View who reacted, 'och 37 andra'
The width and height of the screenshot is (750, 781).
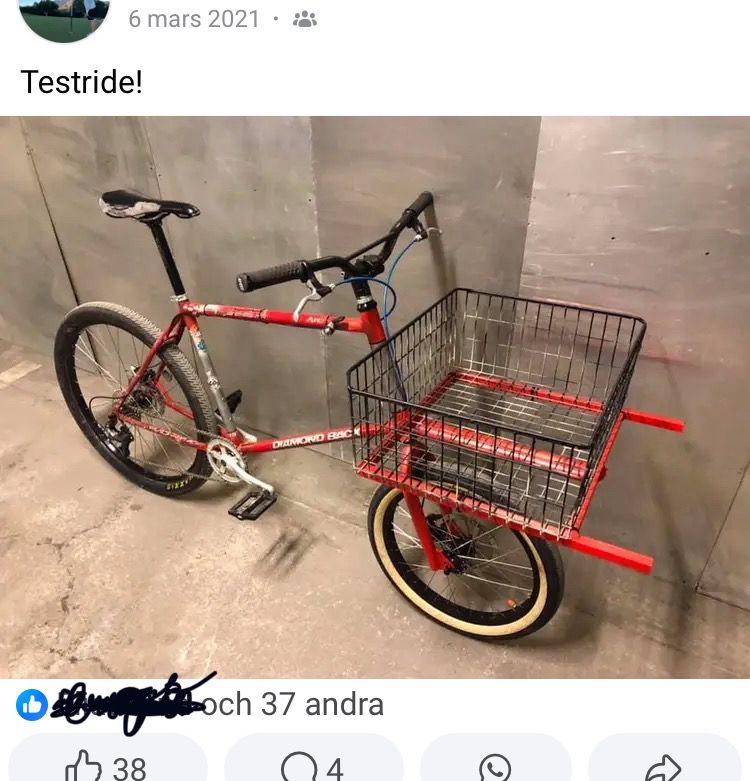coord(292,704)
